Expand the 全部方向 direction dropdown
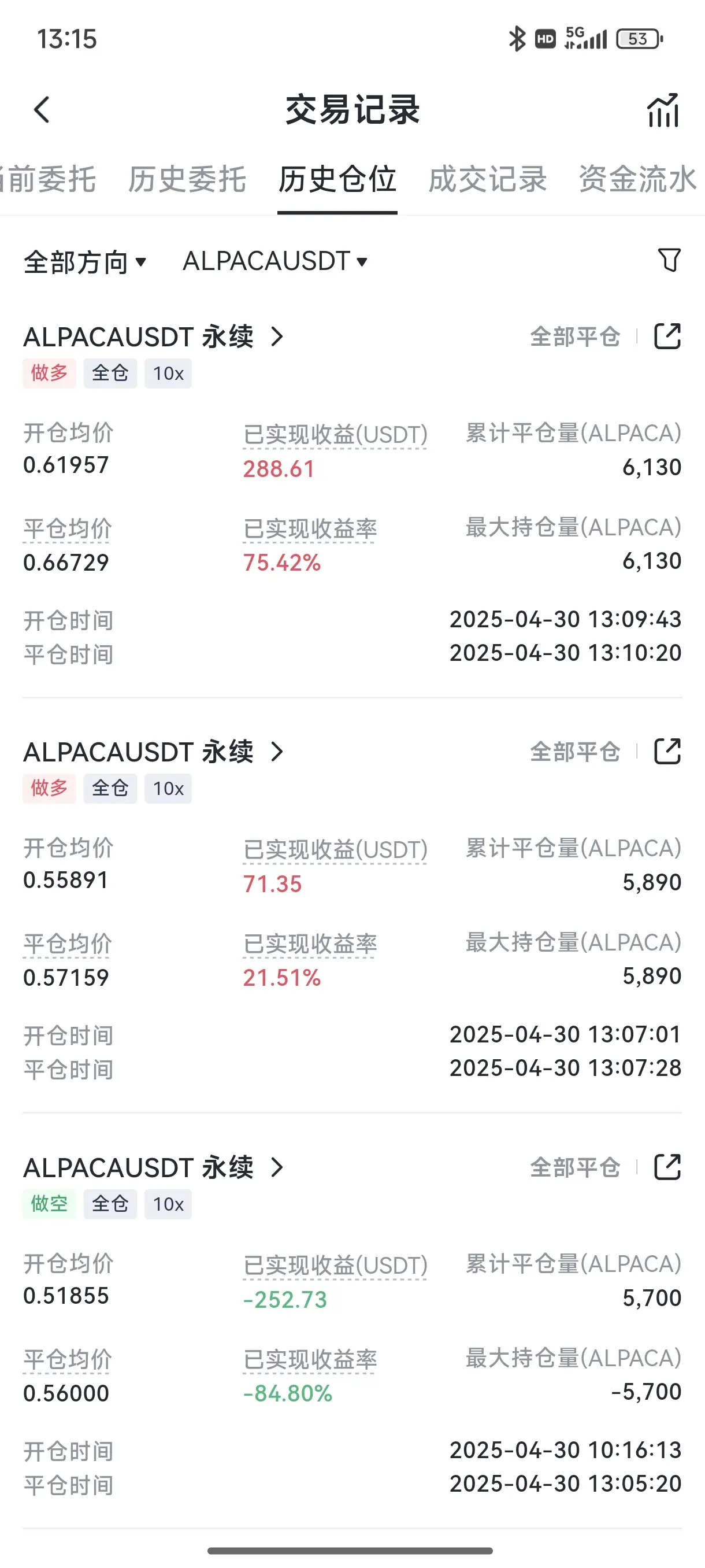 [85, 262]
